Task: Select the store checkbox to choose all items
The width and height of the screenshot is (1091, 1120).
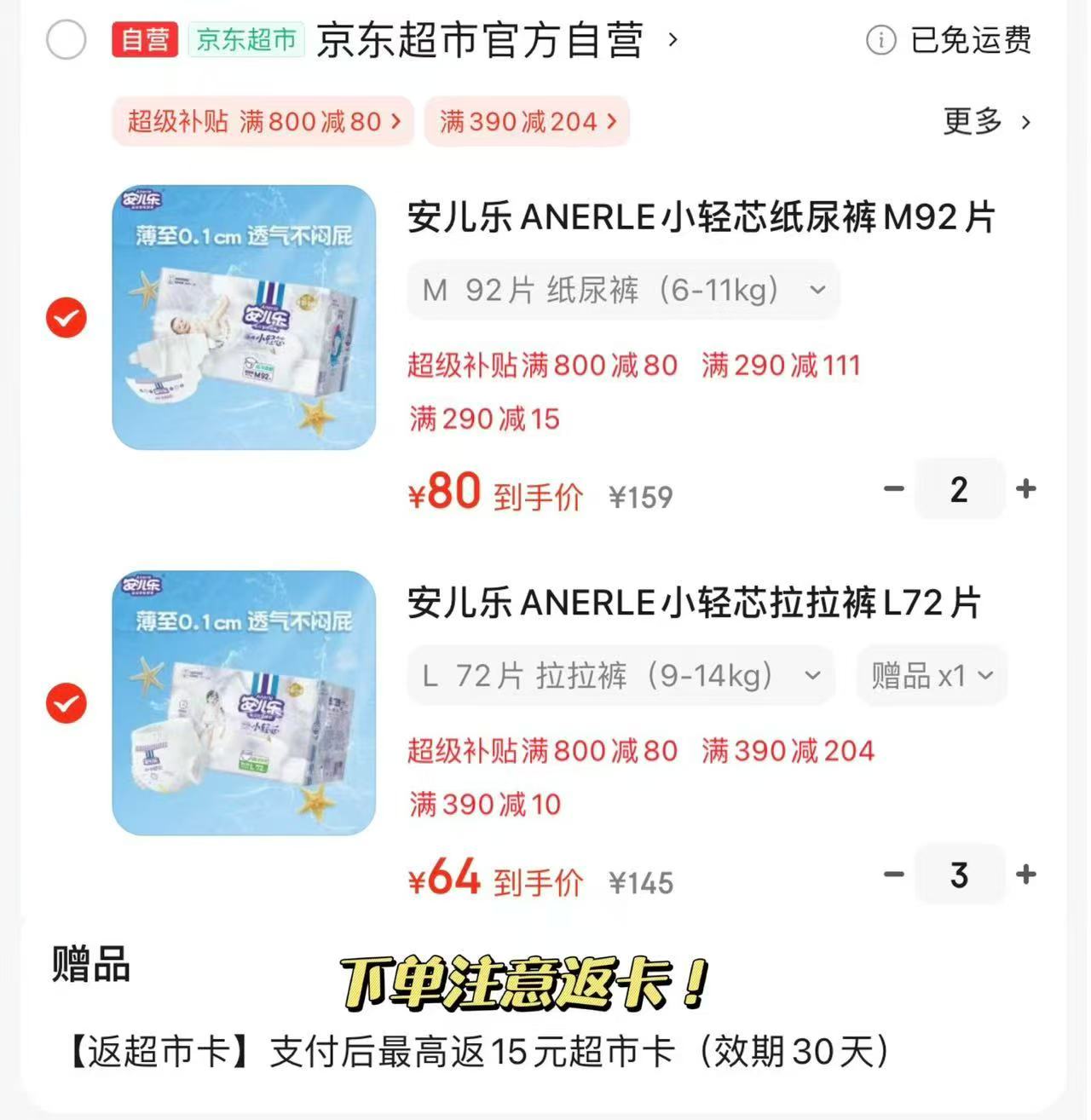Action: pos(66,39)
